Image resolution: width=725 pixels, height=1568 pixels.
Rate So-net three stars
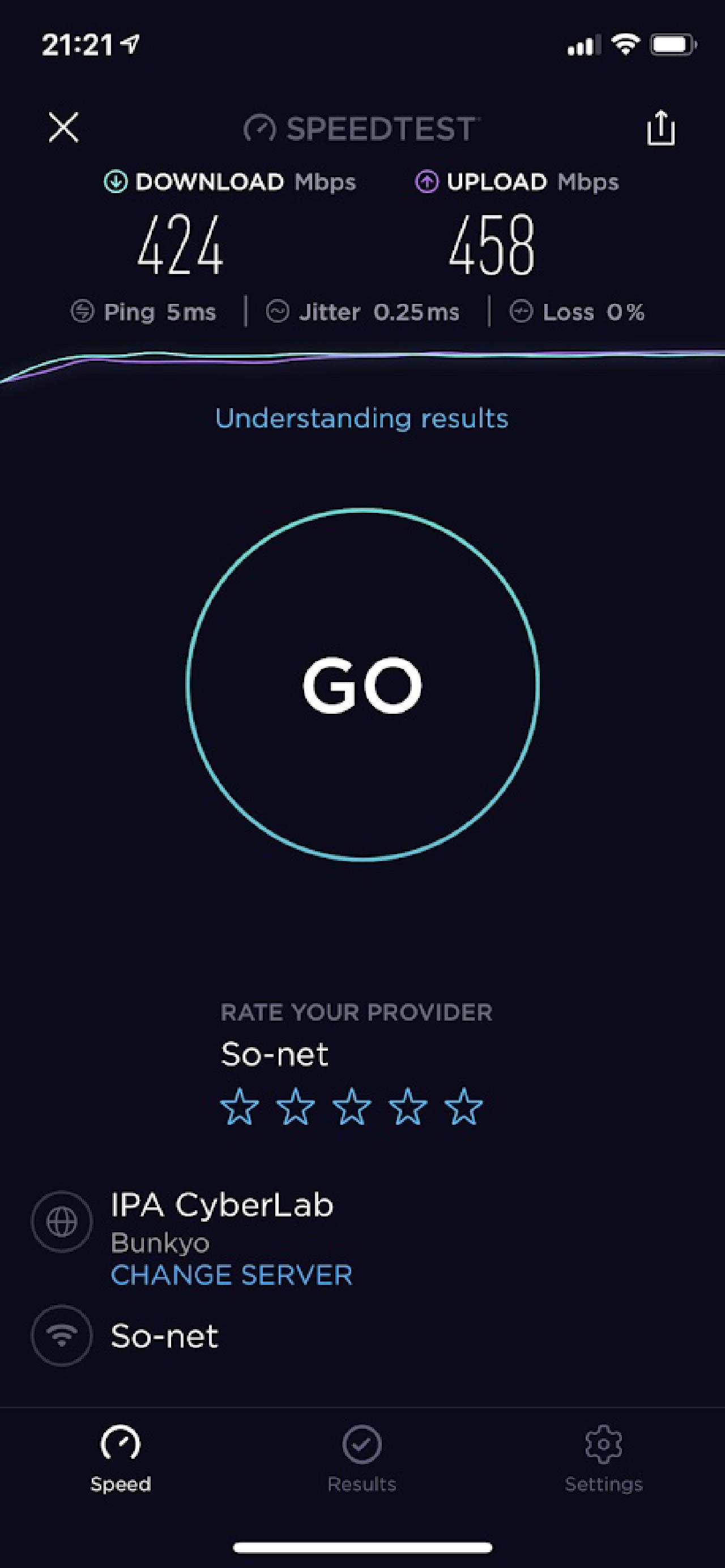352,1106
